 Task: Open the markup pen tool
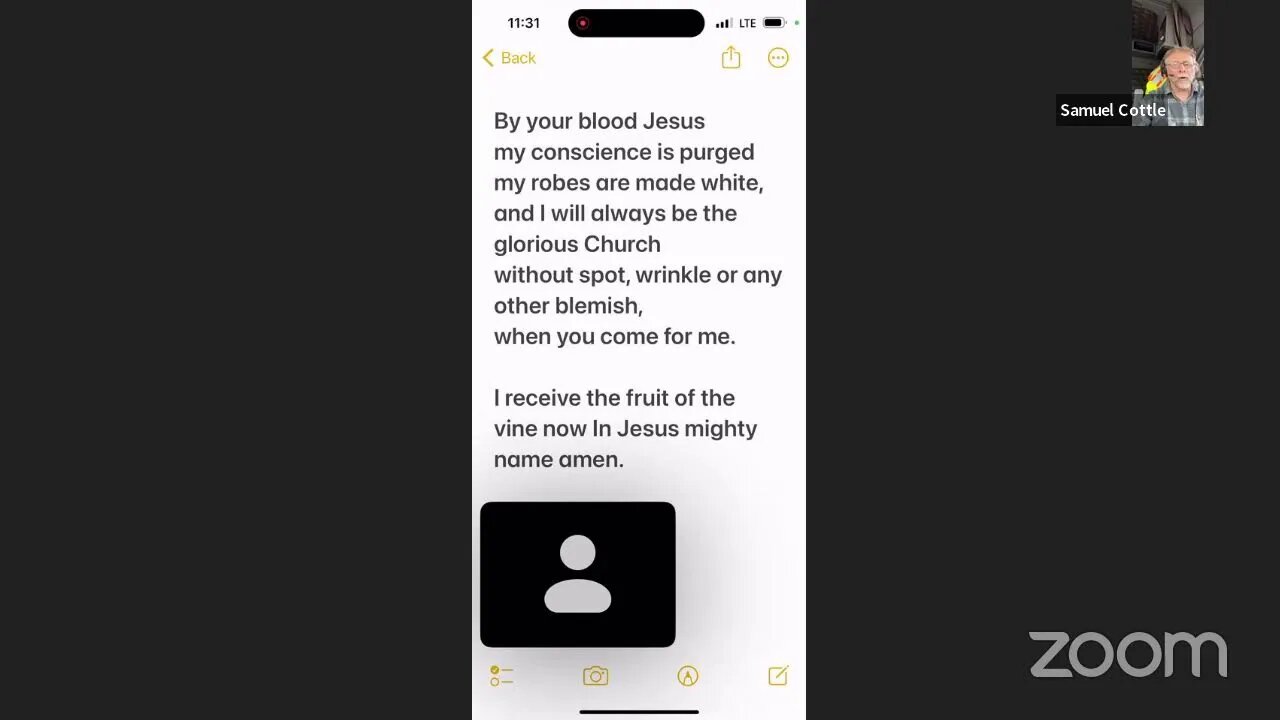[687, 676]
